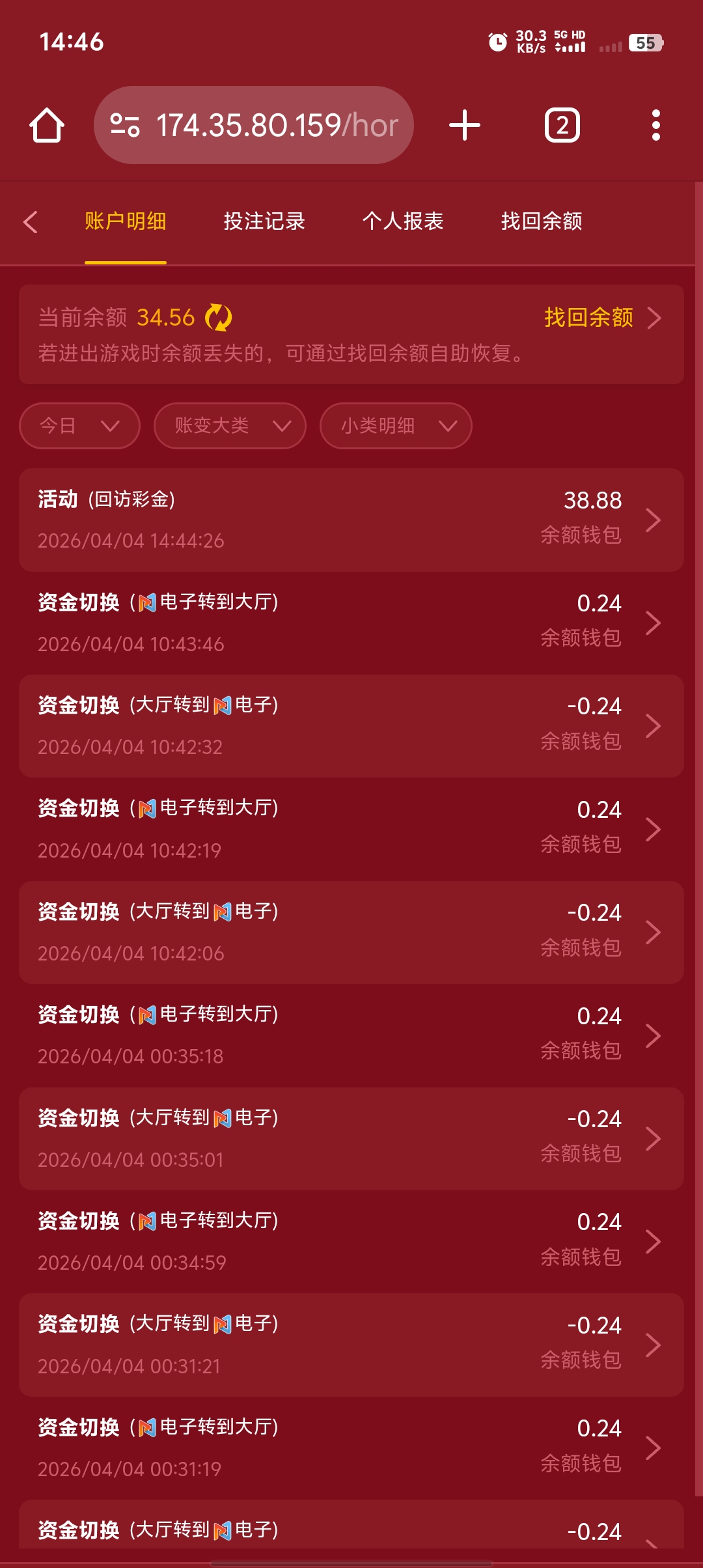View details of the 10:42:06 transfer
703x1568 pixels.
(x=351, y=932)
